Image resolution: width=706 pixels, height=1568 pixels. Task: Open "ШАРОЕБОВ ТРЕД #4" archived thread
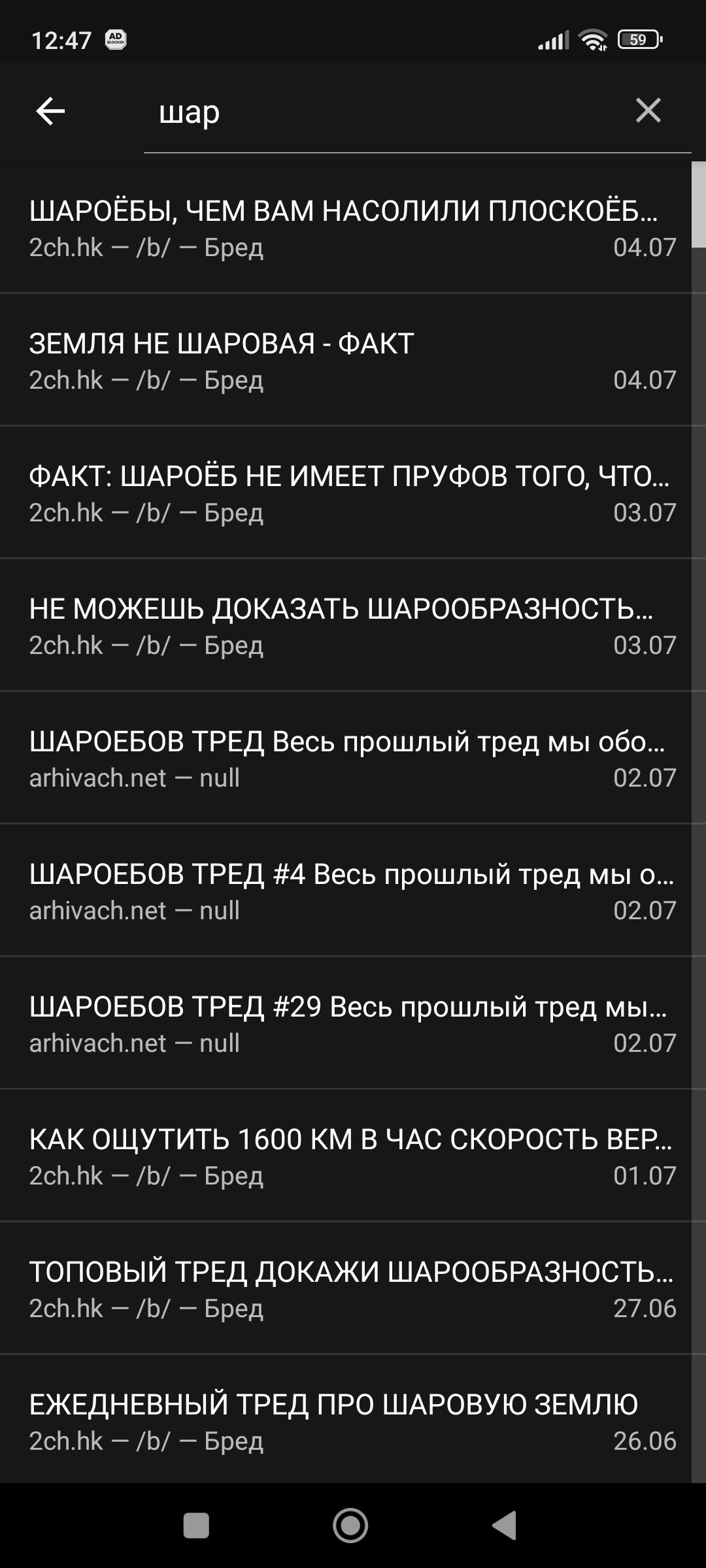(346, 890)
